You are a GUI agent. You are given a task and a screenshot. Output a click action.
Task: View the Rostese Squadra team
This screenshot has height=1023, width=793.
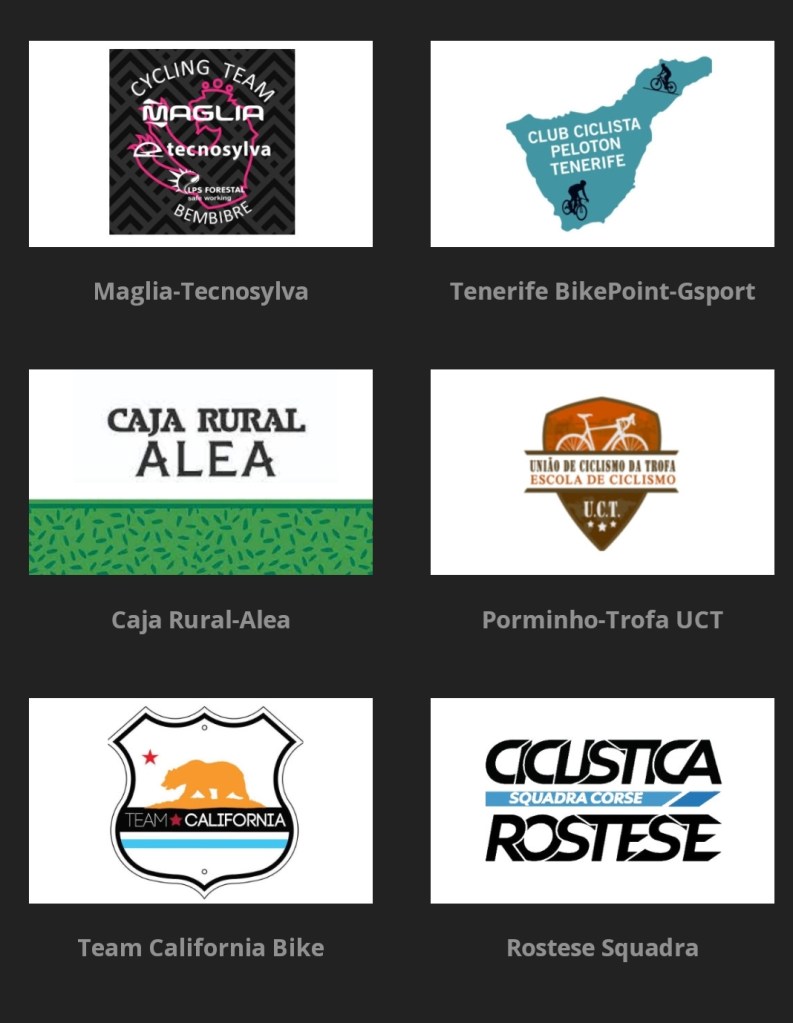[602, 800]
